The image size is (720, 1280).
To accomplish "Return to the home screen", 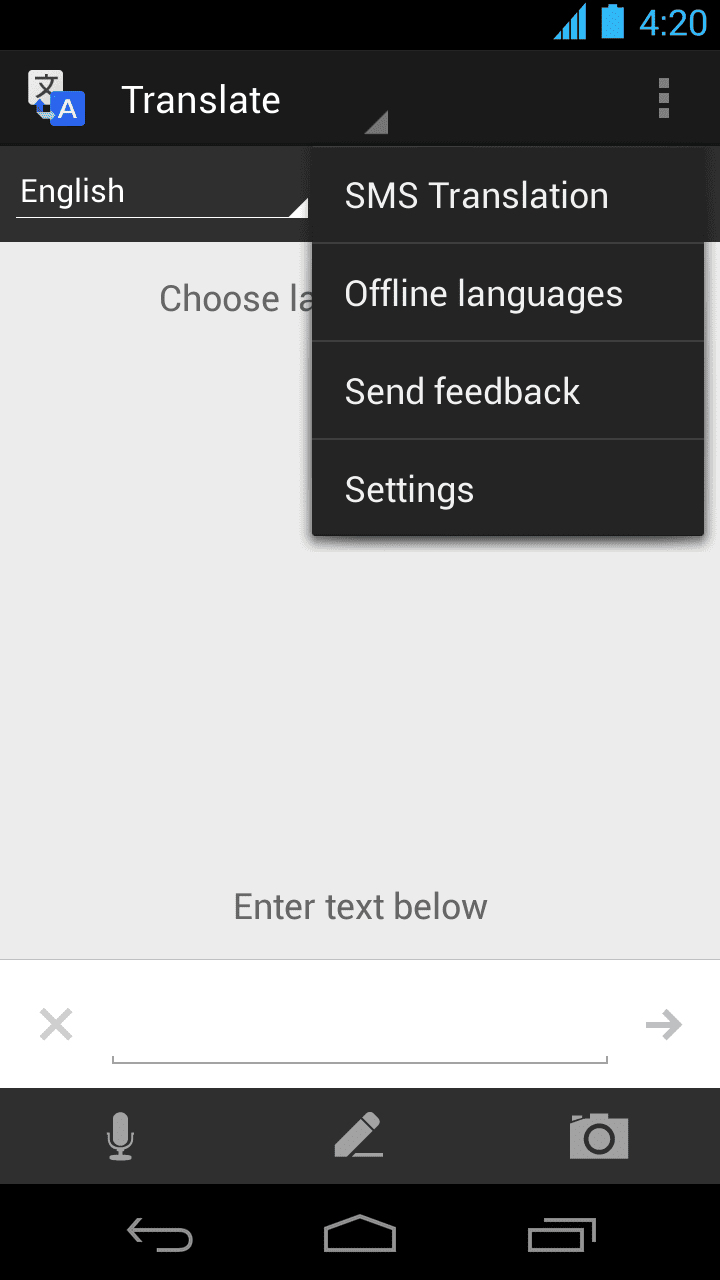I will pyautogui.click(x=360, y=1234).
